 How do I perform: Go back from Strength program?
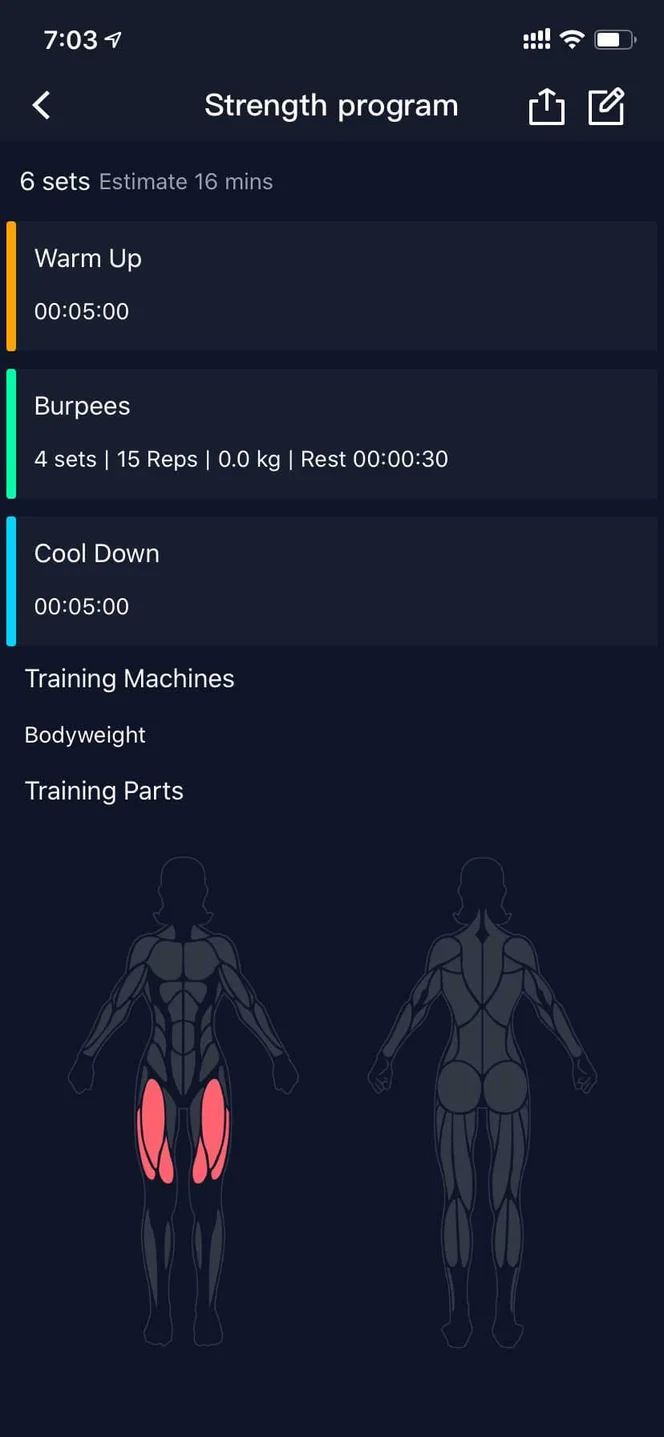41,105
